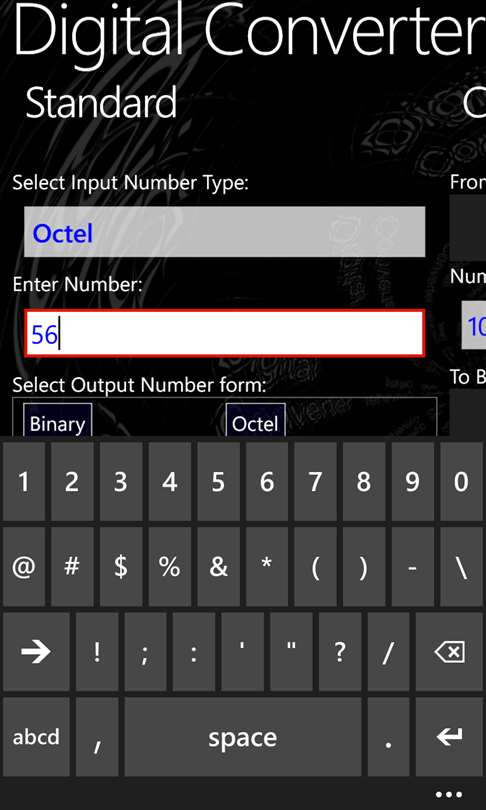Open the Octel input number type dropdown
486x810 pixels.
tap(224, 232)
